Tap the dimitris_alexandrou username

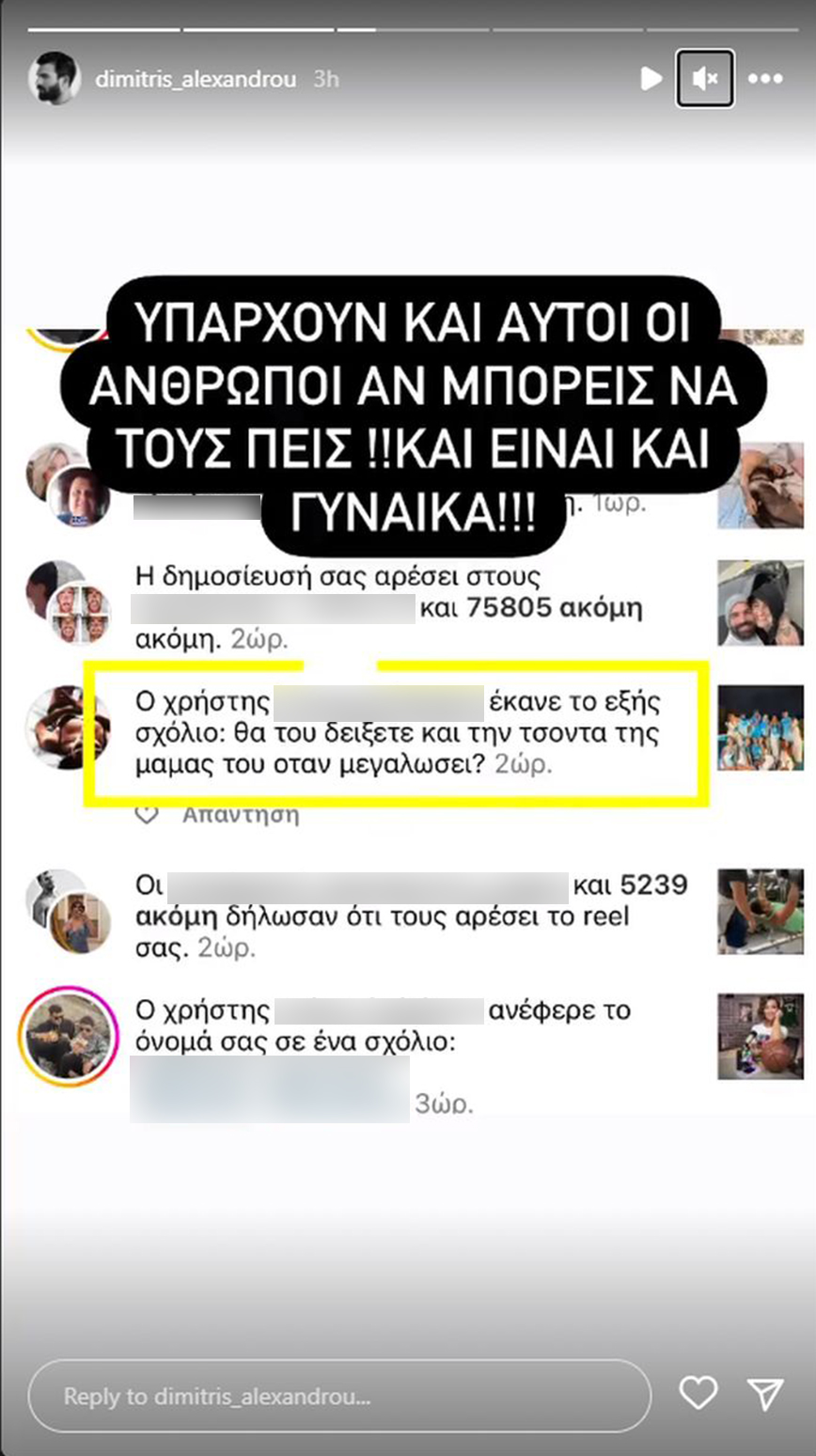pos(196,79)
